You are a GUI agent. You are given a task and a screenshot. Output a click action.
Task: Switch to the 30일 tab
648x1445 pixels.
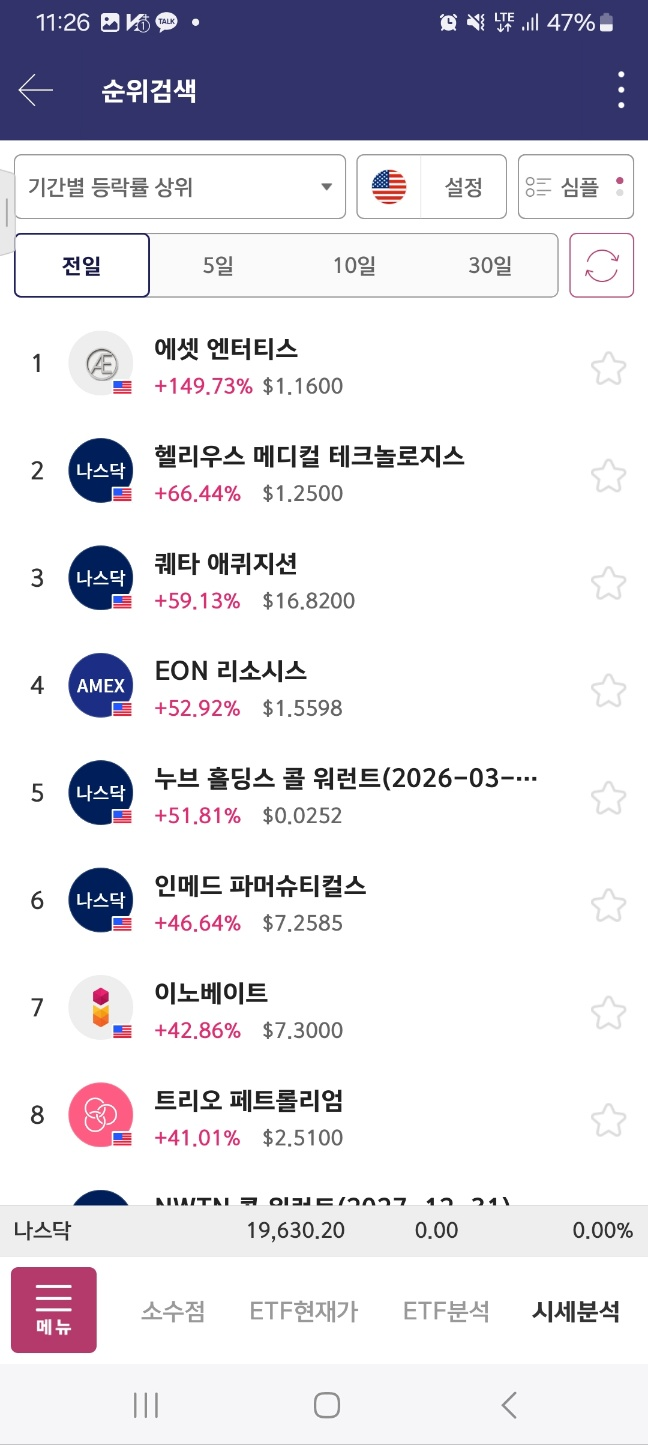tap(490, 266)
